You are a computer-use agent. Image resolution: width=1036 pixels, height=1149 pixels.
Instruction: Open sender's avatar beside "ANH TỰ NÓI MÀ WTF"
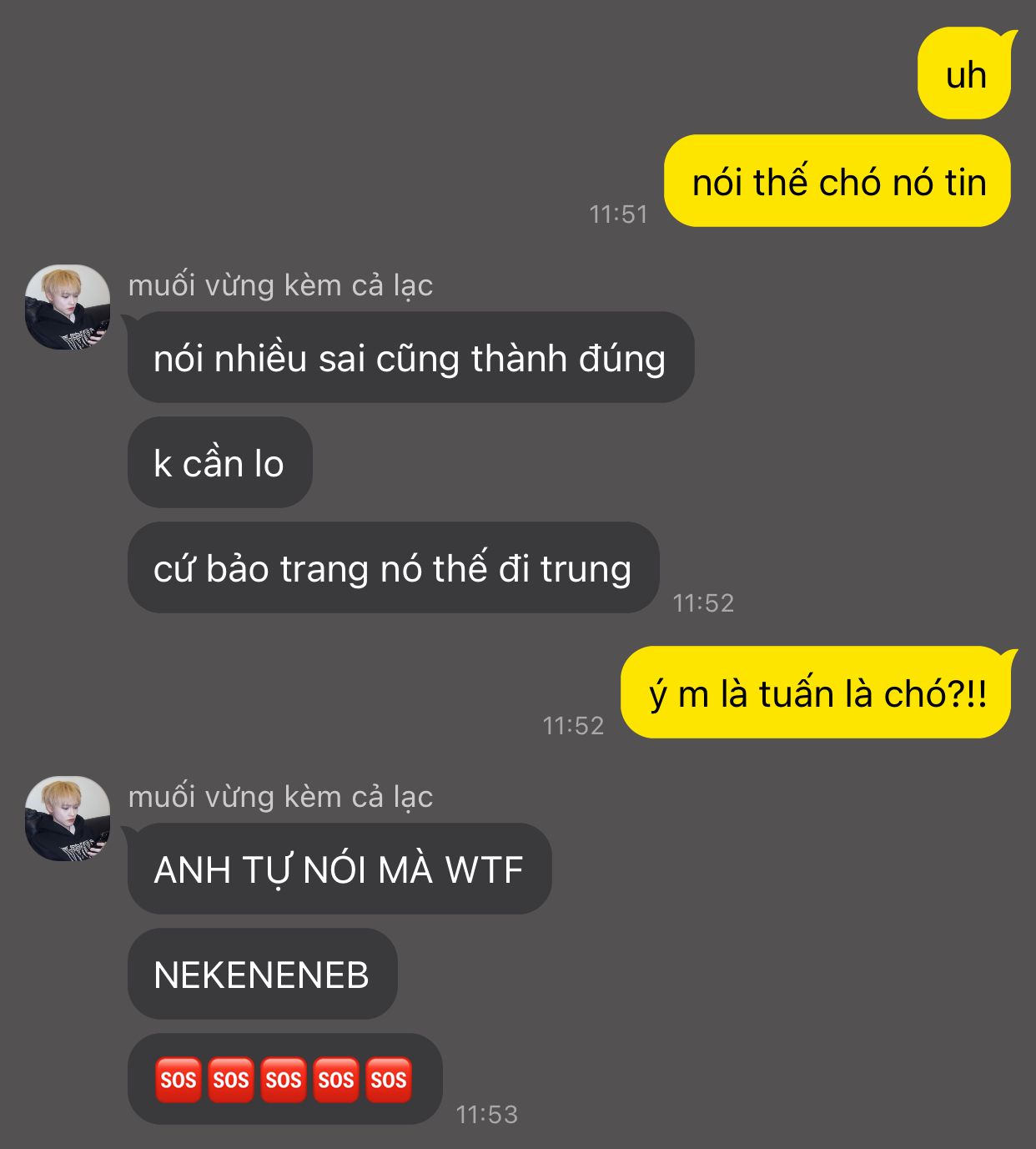[x=68, y=819]
